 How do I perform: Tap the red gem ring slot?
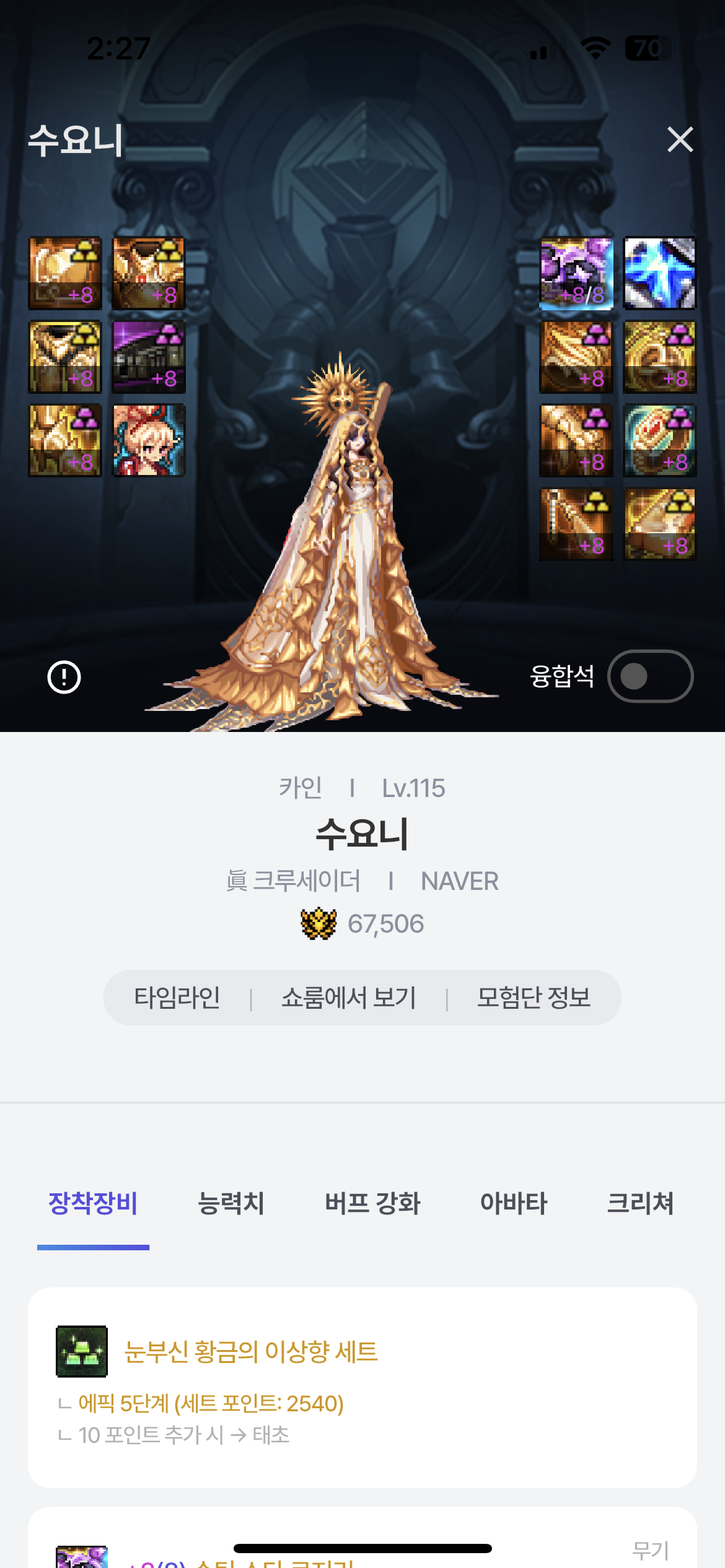click(659, 440)
